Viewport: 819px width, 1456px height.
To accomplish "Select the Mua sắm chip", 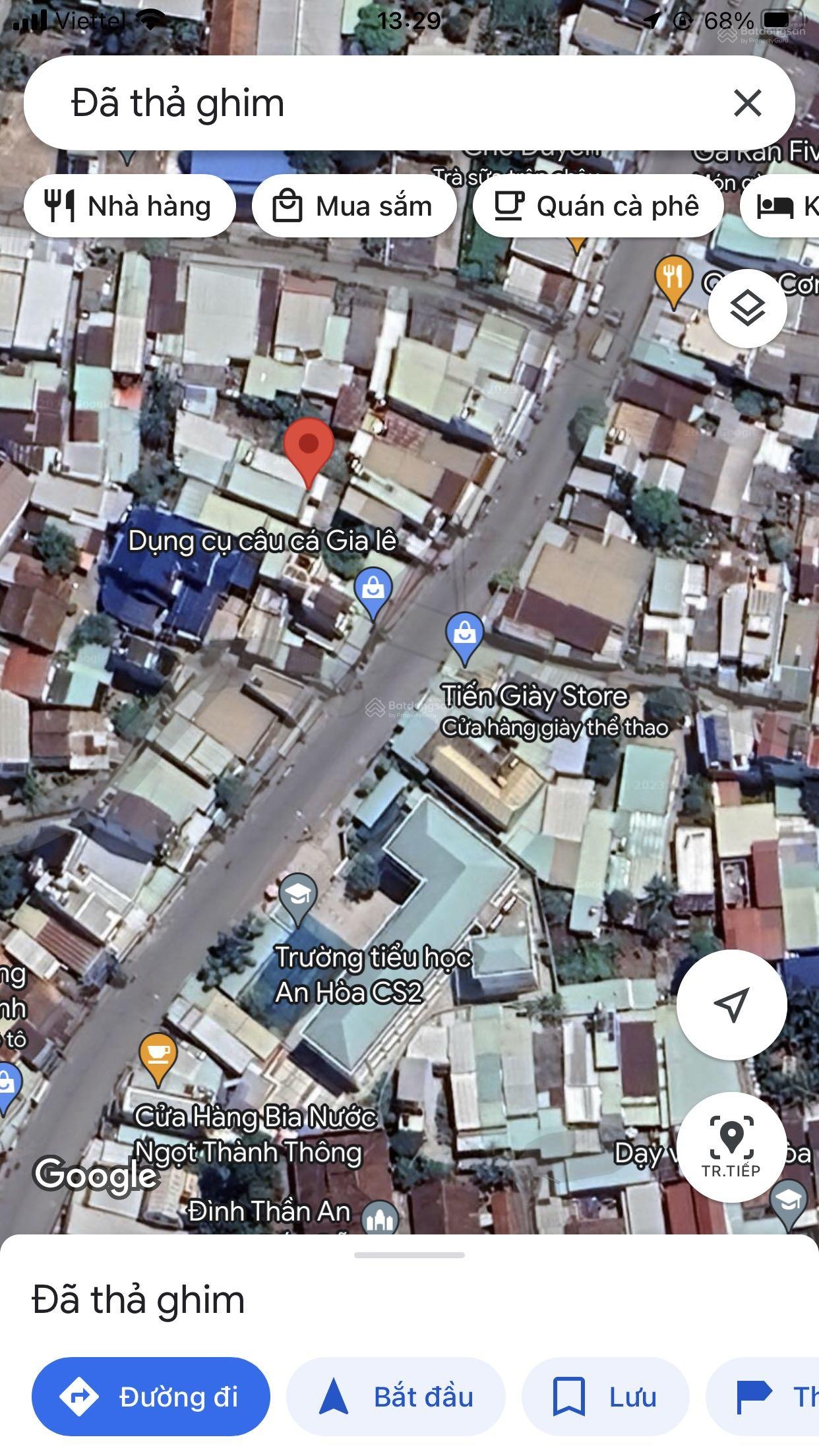I will click(354, 206).
